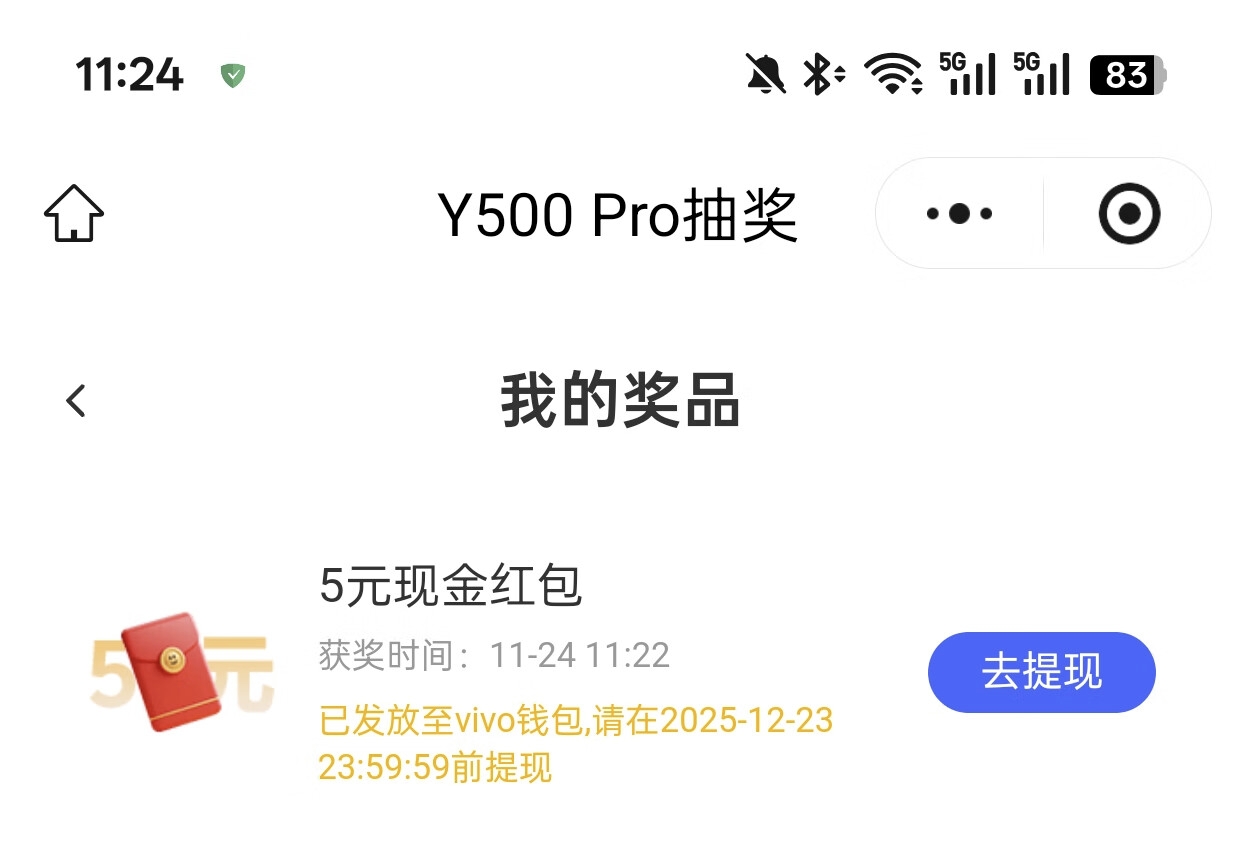Open the three-dot more options menu
The width and height of the screenshot is (1240, 865).
tap(959, 213)
